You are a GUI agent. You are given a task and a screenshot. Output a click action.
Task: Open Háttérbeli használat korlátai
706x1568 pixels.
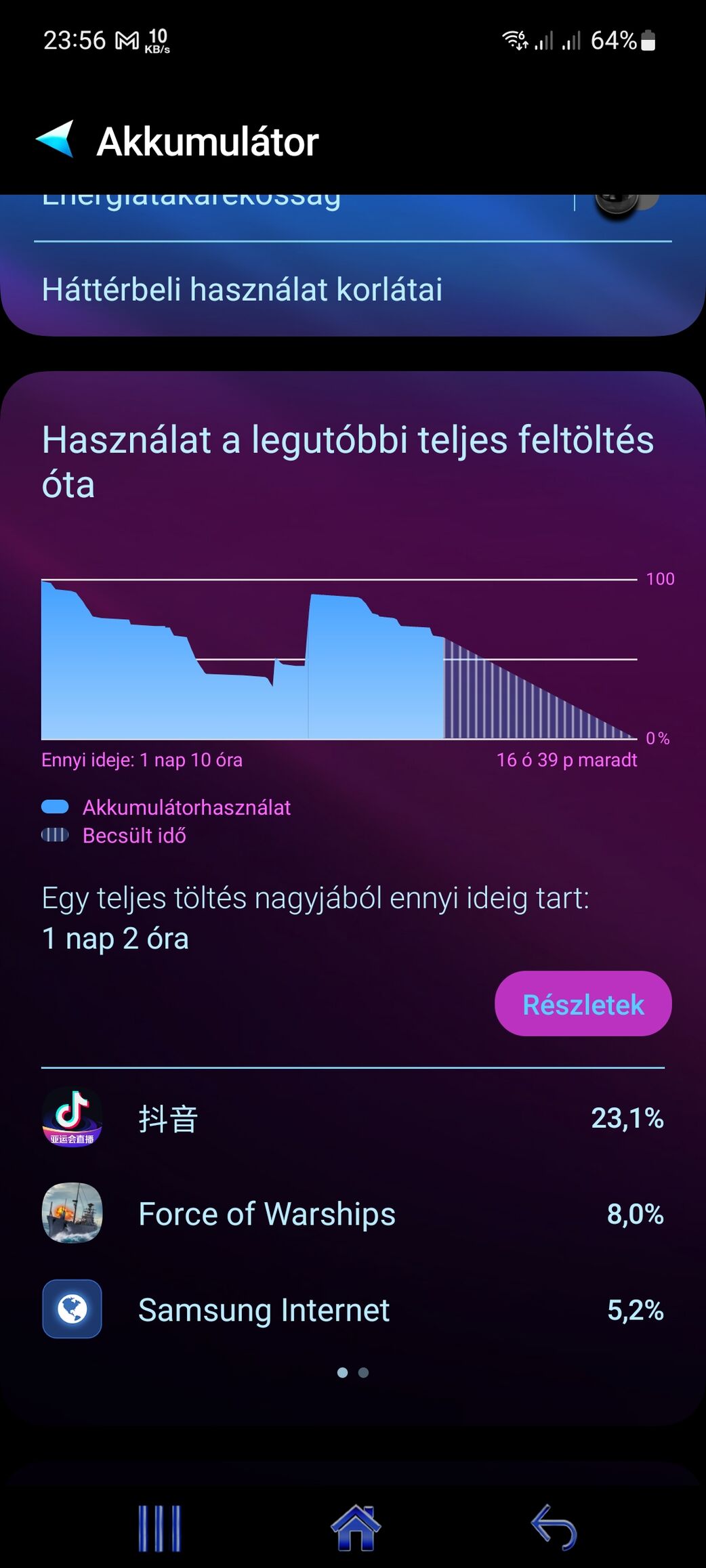[352, 289]
